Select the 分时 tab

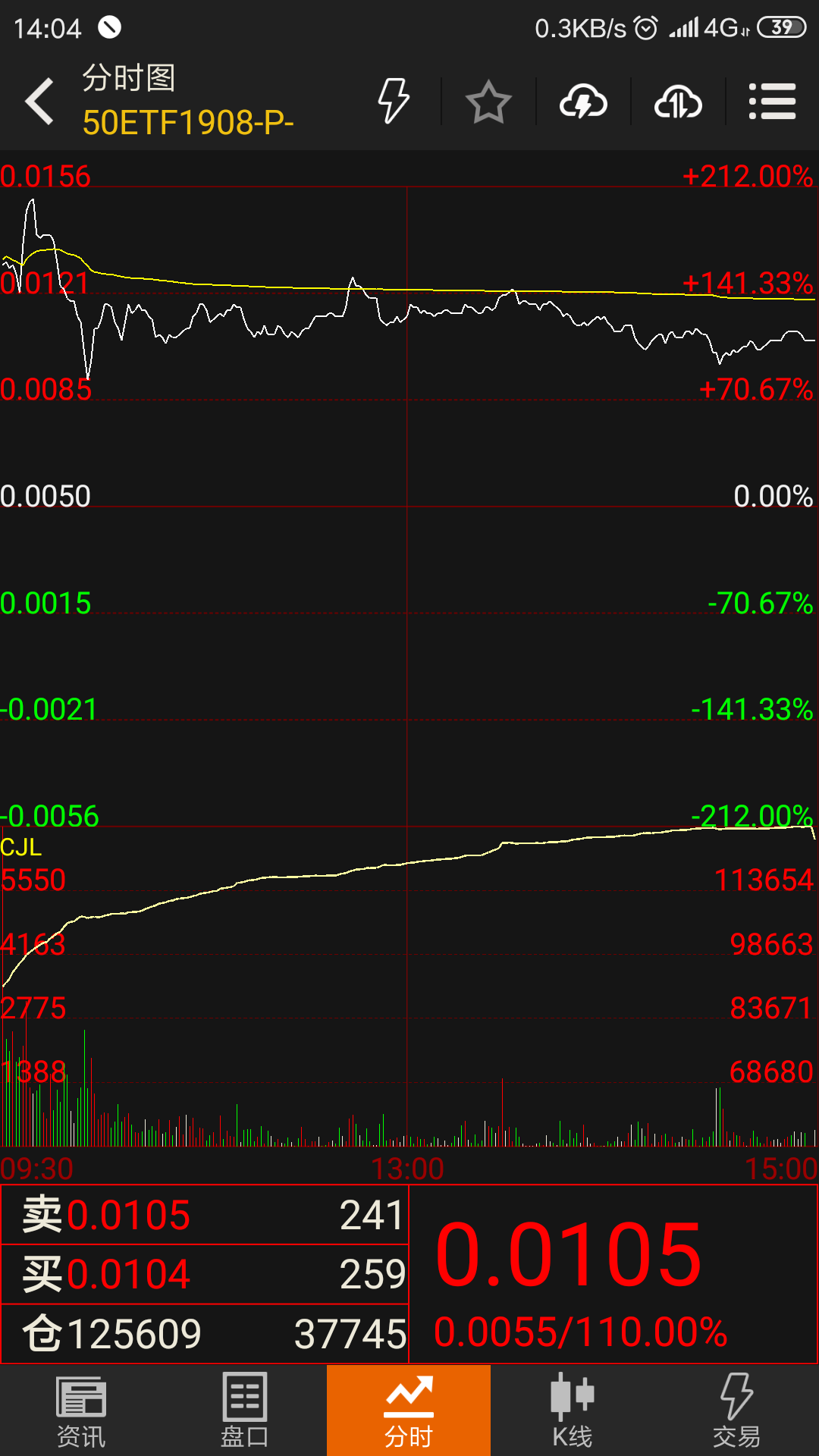click(408, 1410)
